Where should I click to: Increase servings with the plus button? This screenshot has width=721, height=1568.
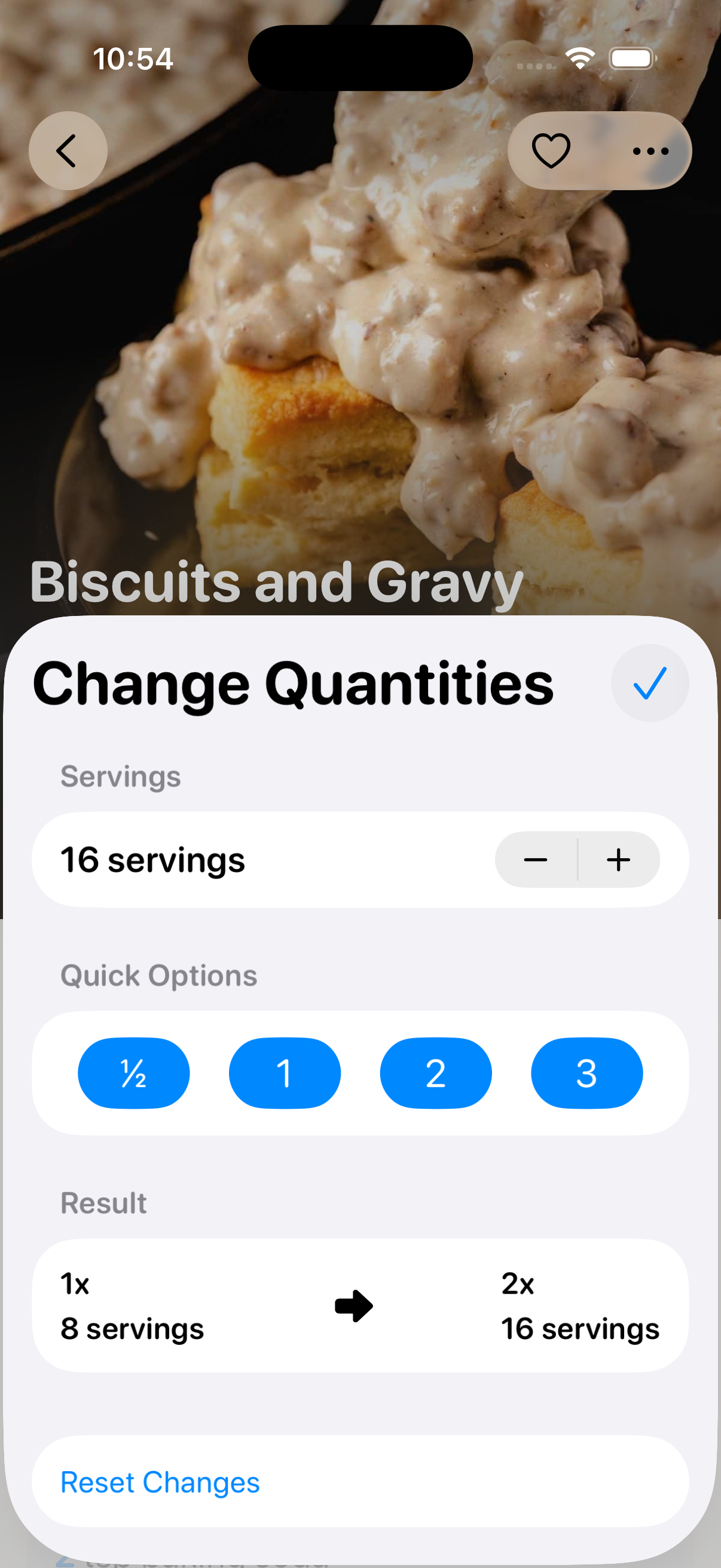[618, 859]
